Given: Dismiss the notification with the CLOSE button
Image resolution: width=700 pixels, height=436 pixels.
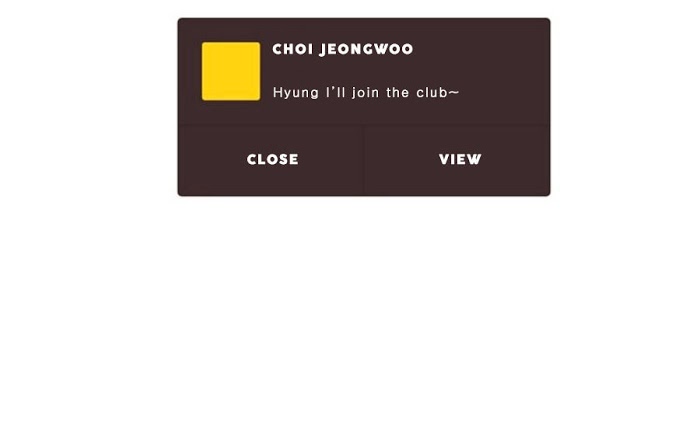Looking at the screenshot, I should click(x=272, y=160).
